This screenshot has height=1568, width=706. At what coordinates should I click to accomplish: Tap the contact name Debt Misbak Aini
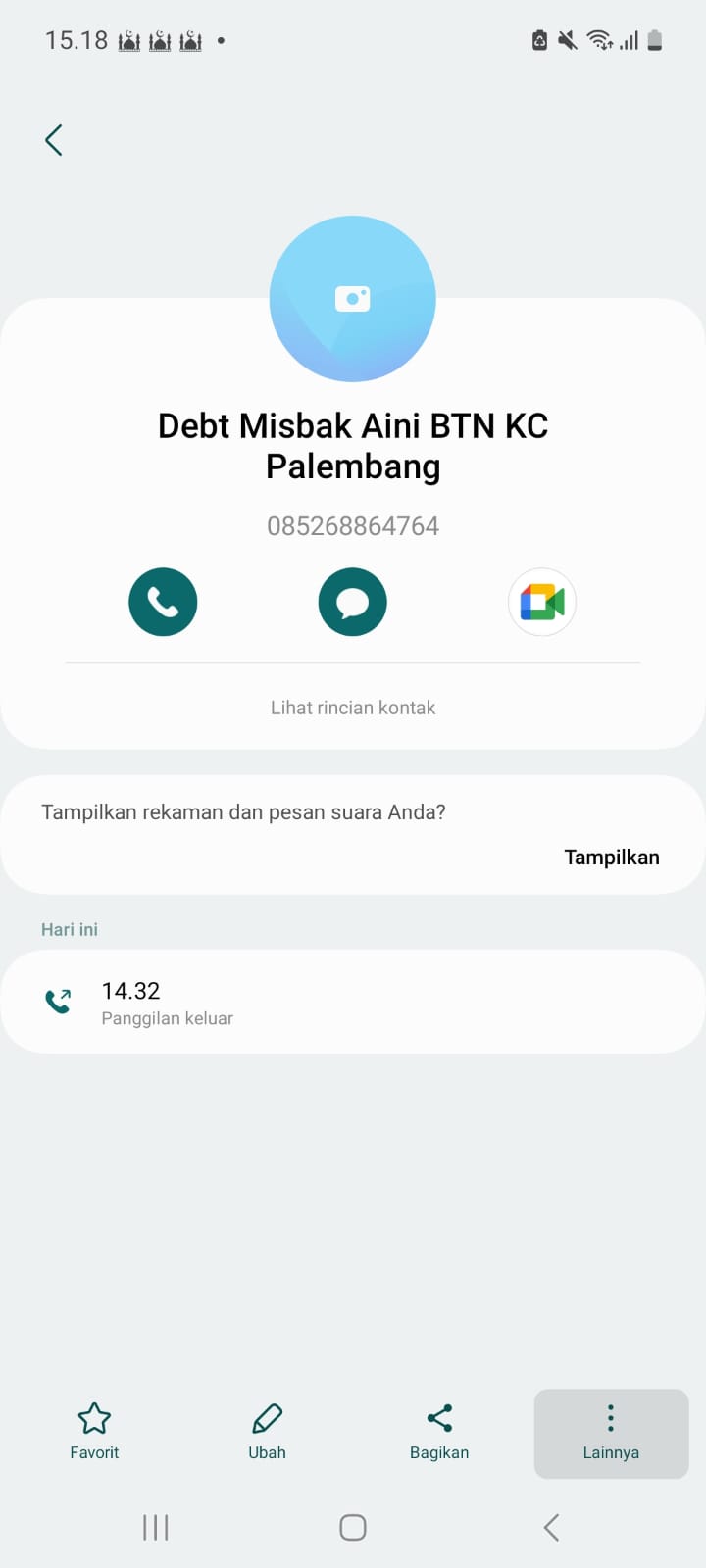(x=353, y=445)
